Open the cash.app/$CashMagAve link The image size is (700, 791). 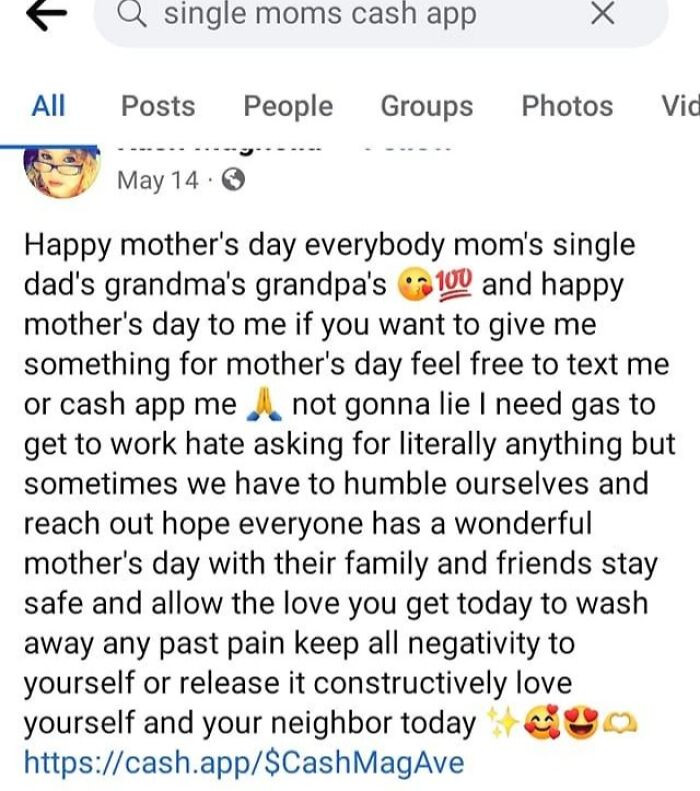pos(244,763)
